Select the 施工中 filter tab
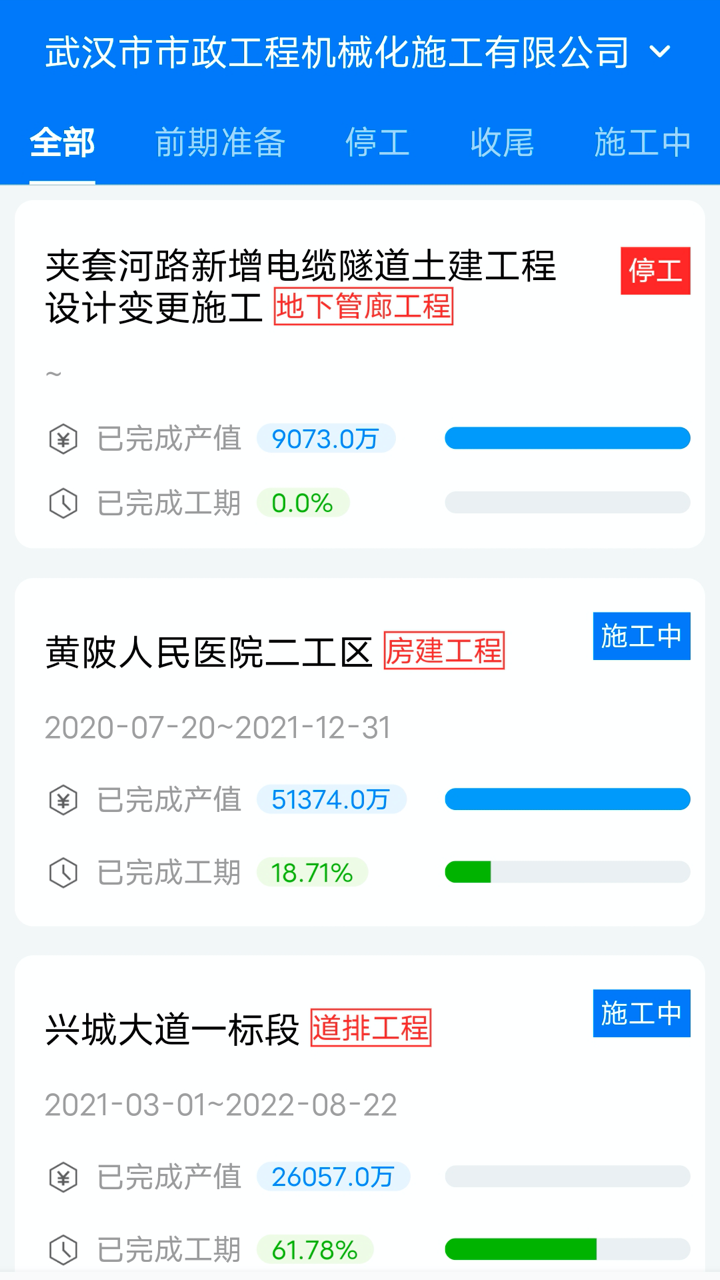This screenshot has width=720, height=1280. pyautogui.click(x=643, y=143)
